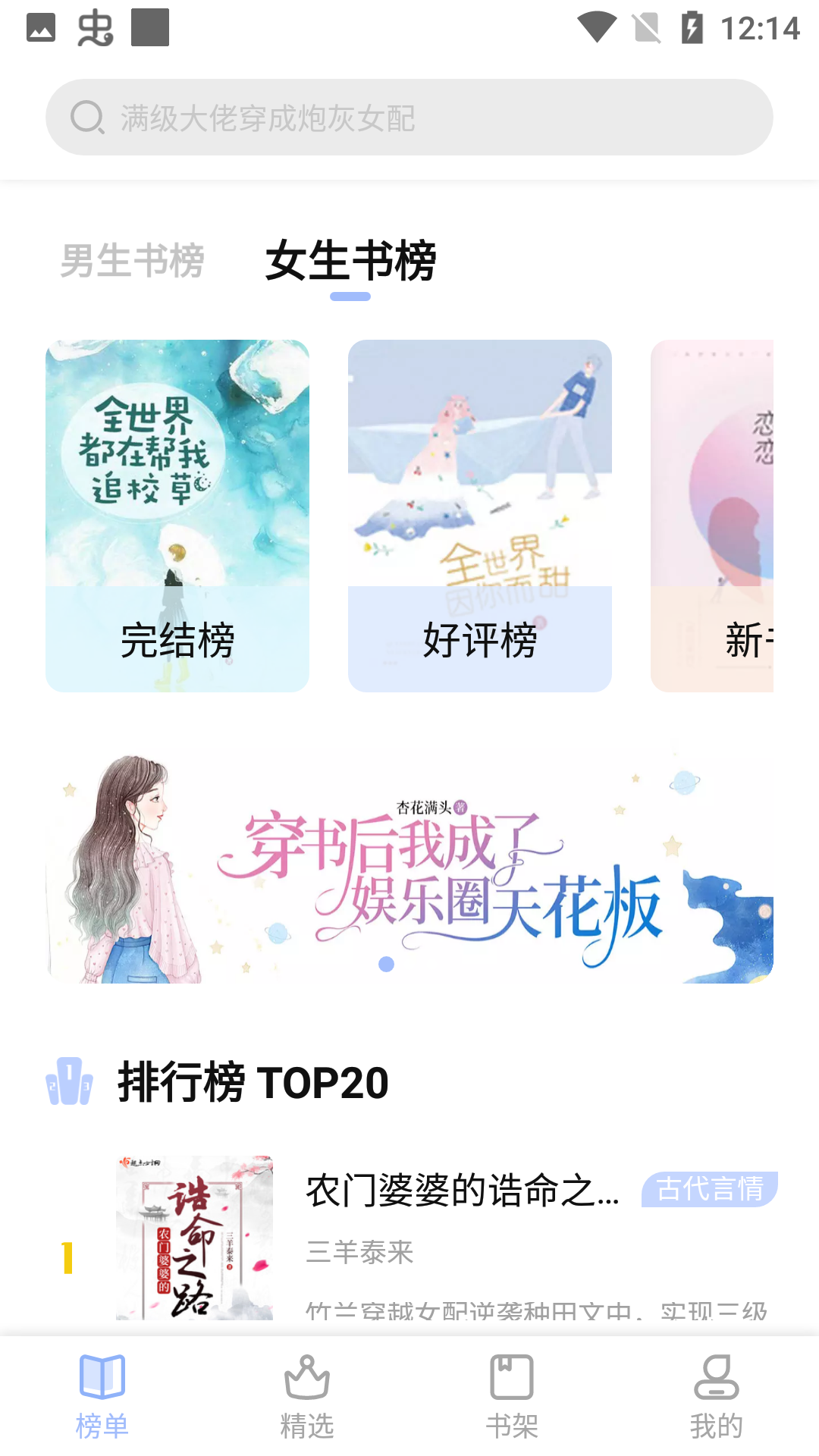Open the book 农门婆婆的诰命之路
The width and height of the screenshot is (819, 1456).
[463, 1191]
